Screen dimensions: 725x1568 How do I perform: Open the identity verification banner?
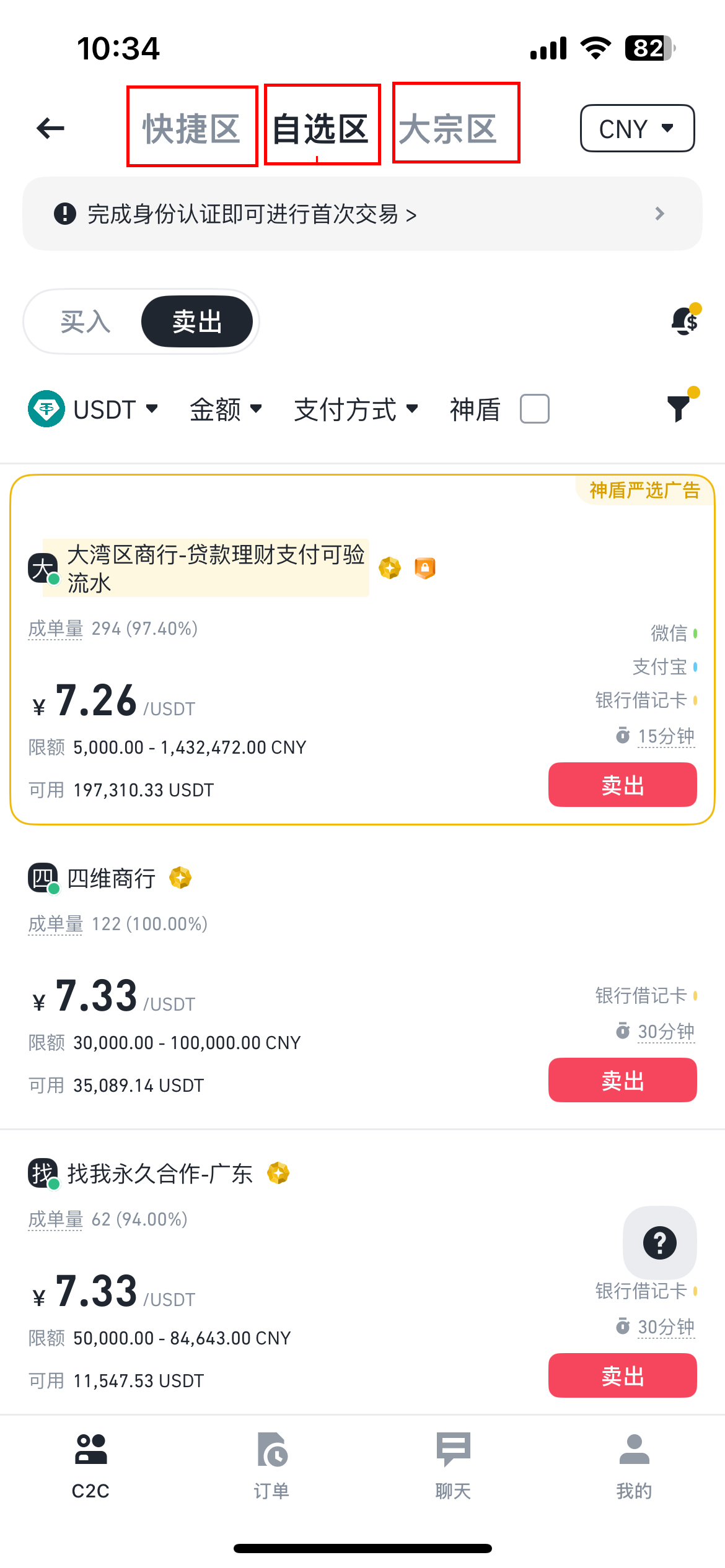[x=362, y=214]
